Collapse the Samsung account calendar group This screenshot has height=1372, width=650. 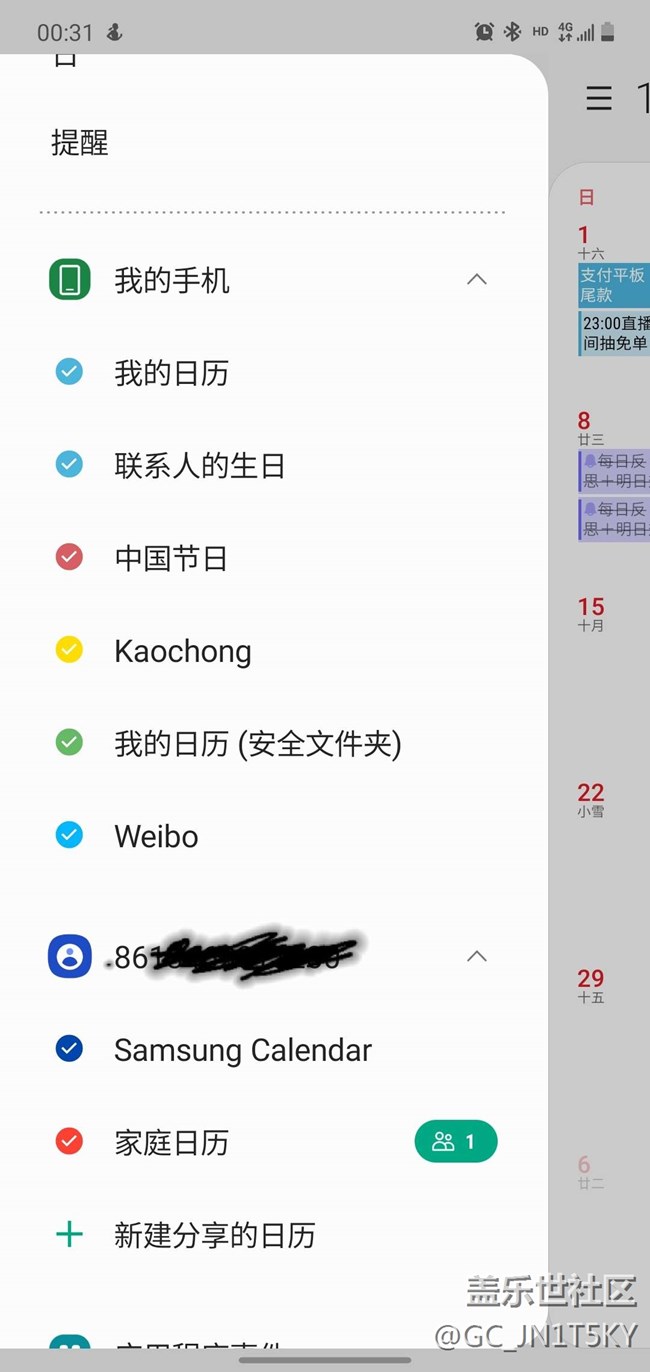[477, 957]
